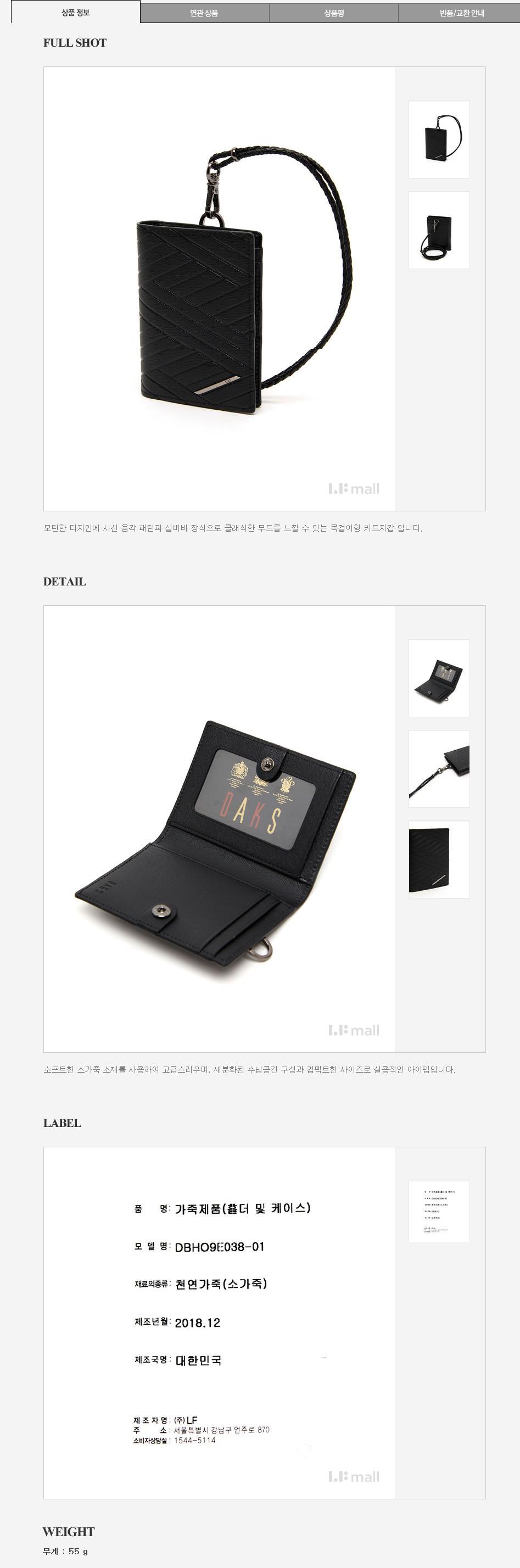
Task: Switch to the 연관 상품 tab
Action: [x=204, y=13]
